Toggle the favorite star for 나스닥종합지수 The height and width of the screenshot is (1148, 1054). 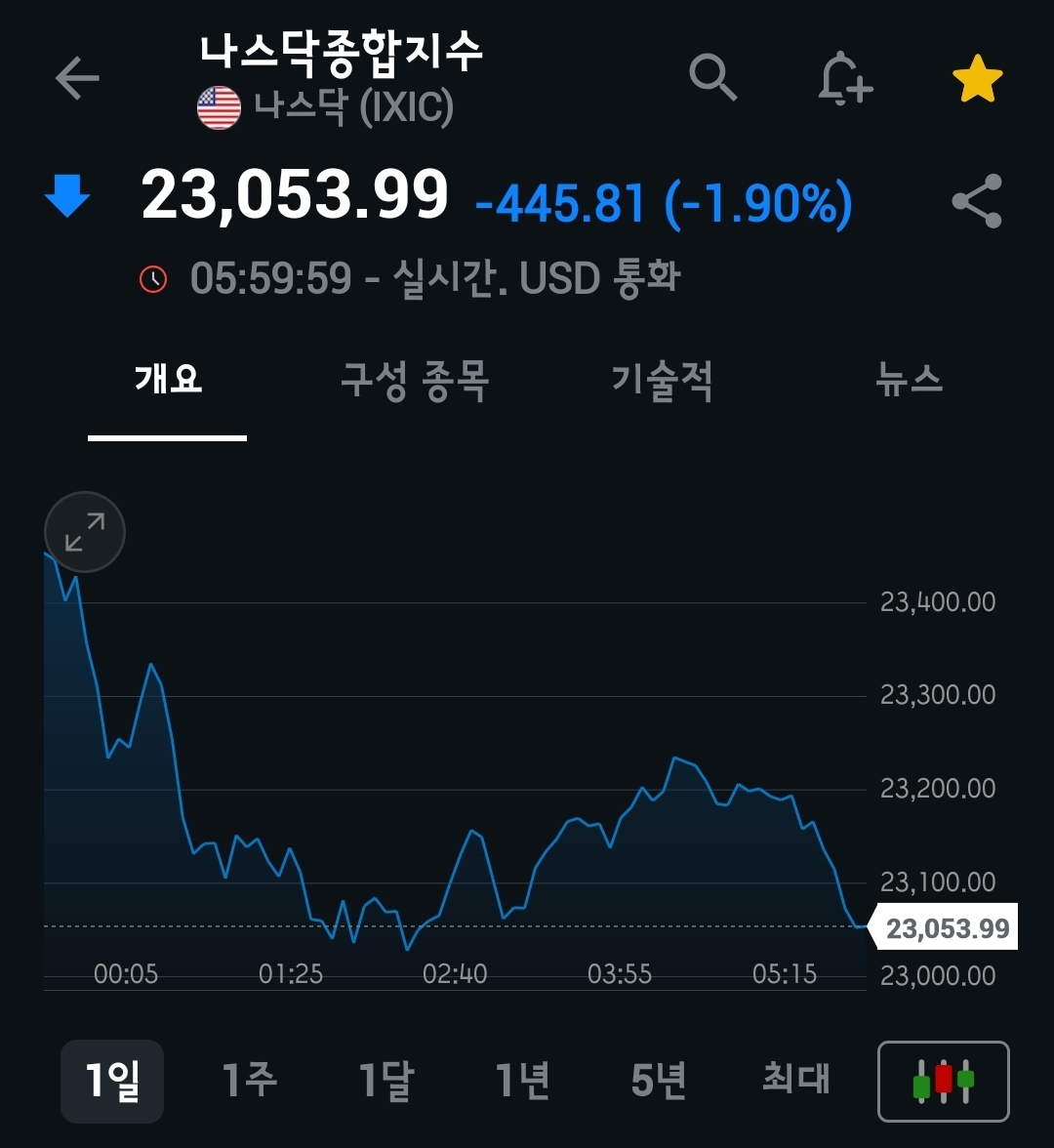click(x=977, y=79)
